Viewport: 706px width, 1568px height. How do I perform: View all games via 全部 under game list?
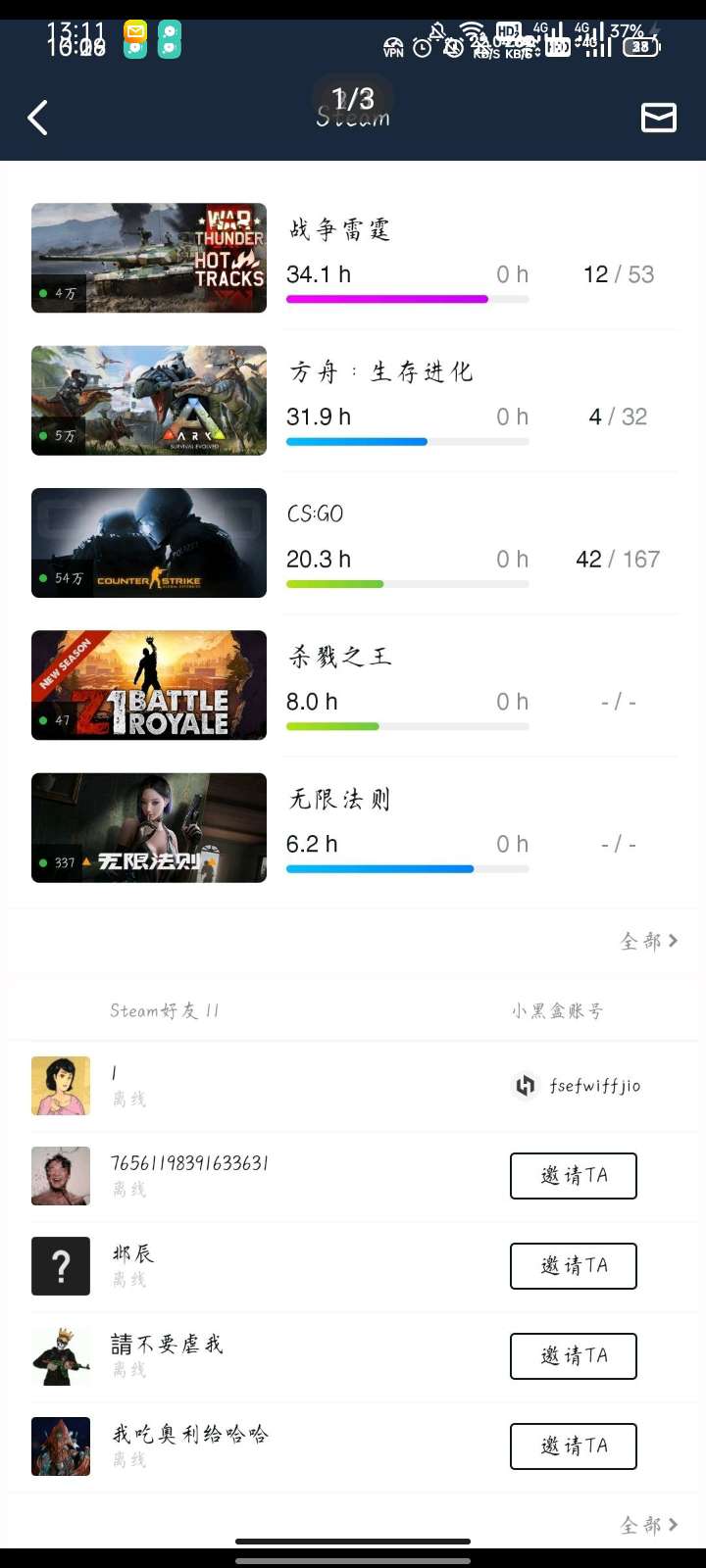pos(649,941)
